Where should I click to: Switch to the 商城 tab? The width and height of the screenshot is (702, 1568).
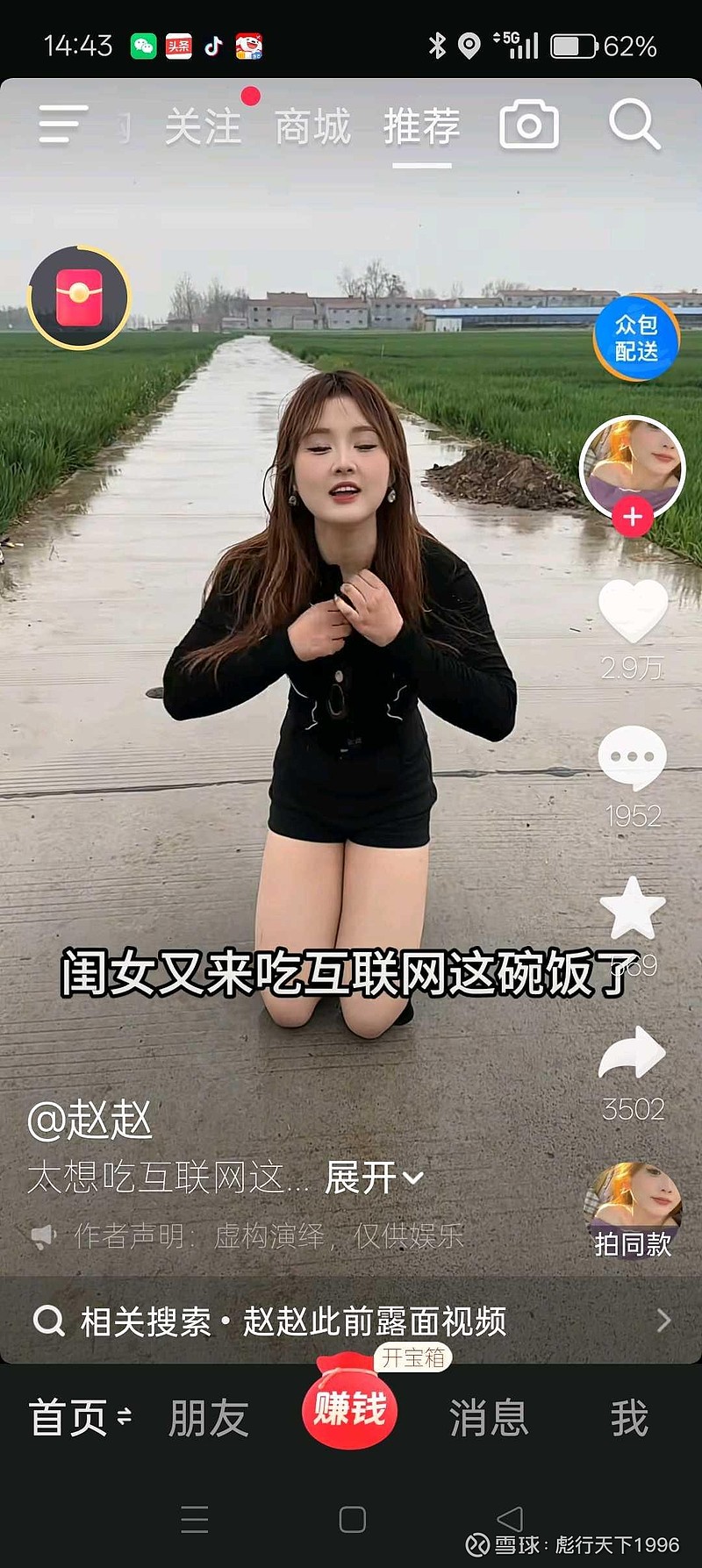click(x=312, y=125)
